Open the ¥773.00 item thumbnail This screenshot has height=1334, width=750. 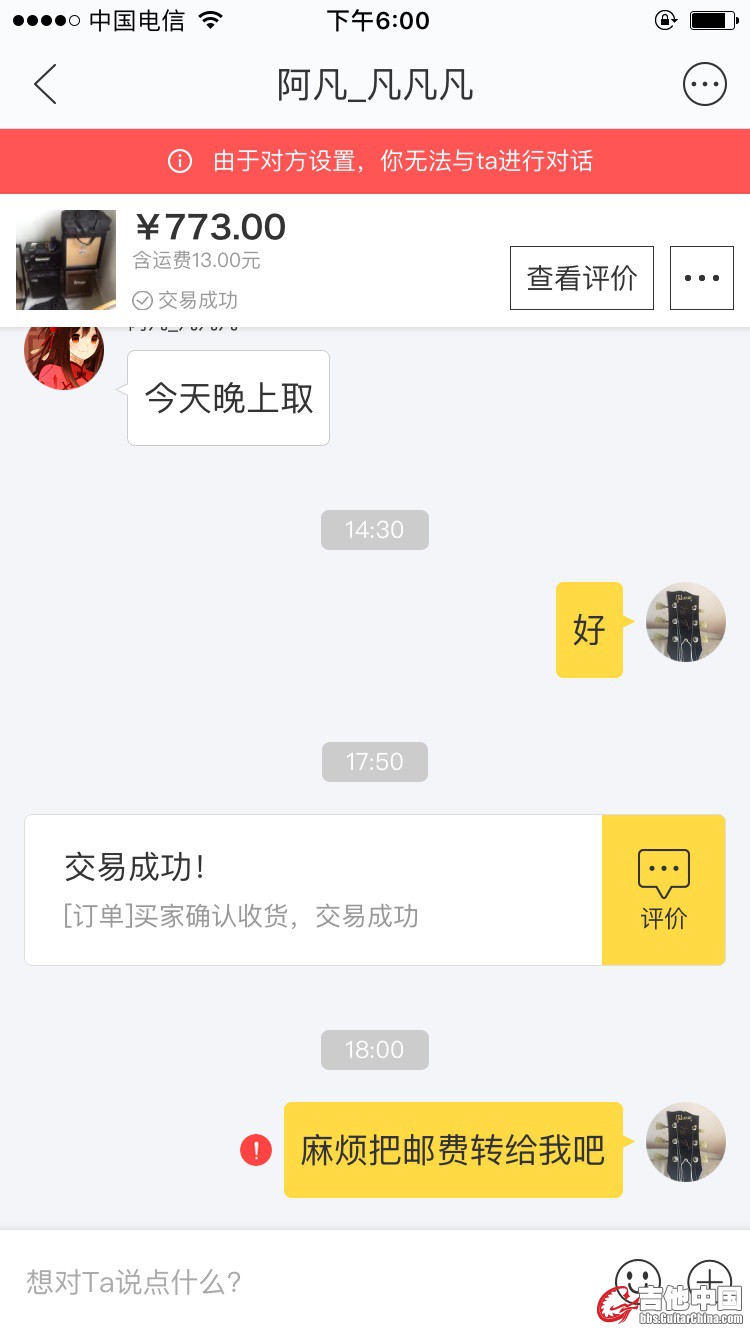click(x=66, y=260)
